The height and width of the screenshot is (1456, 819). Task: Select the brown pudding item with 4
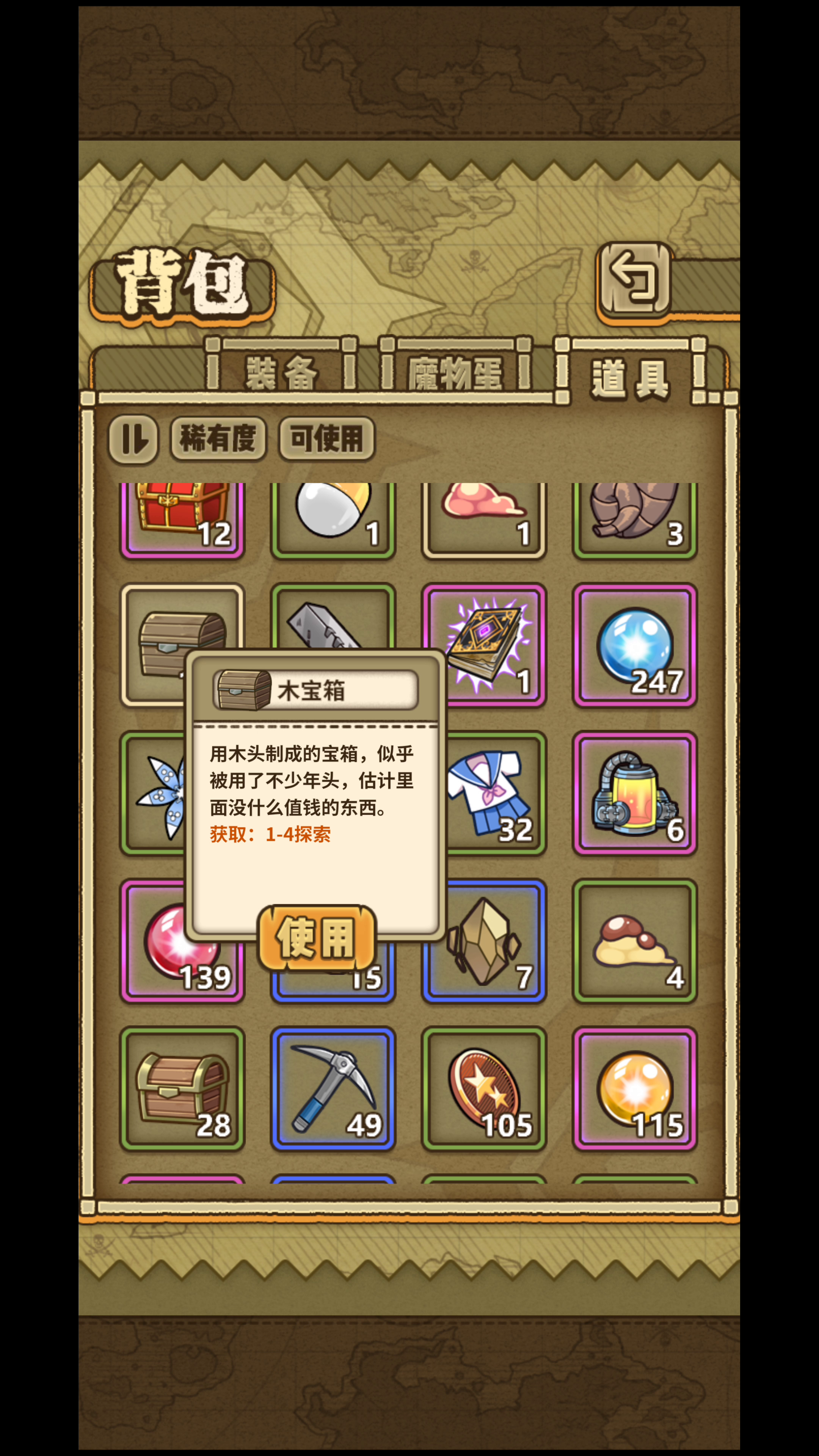635,940
